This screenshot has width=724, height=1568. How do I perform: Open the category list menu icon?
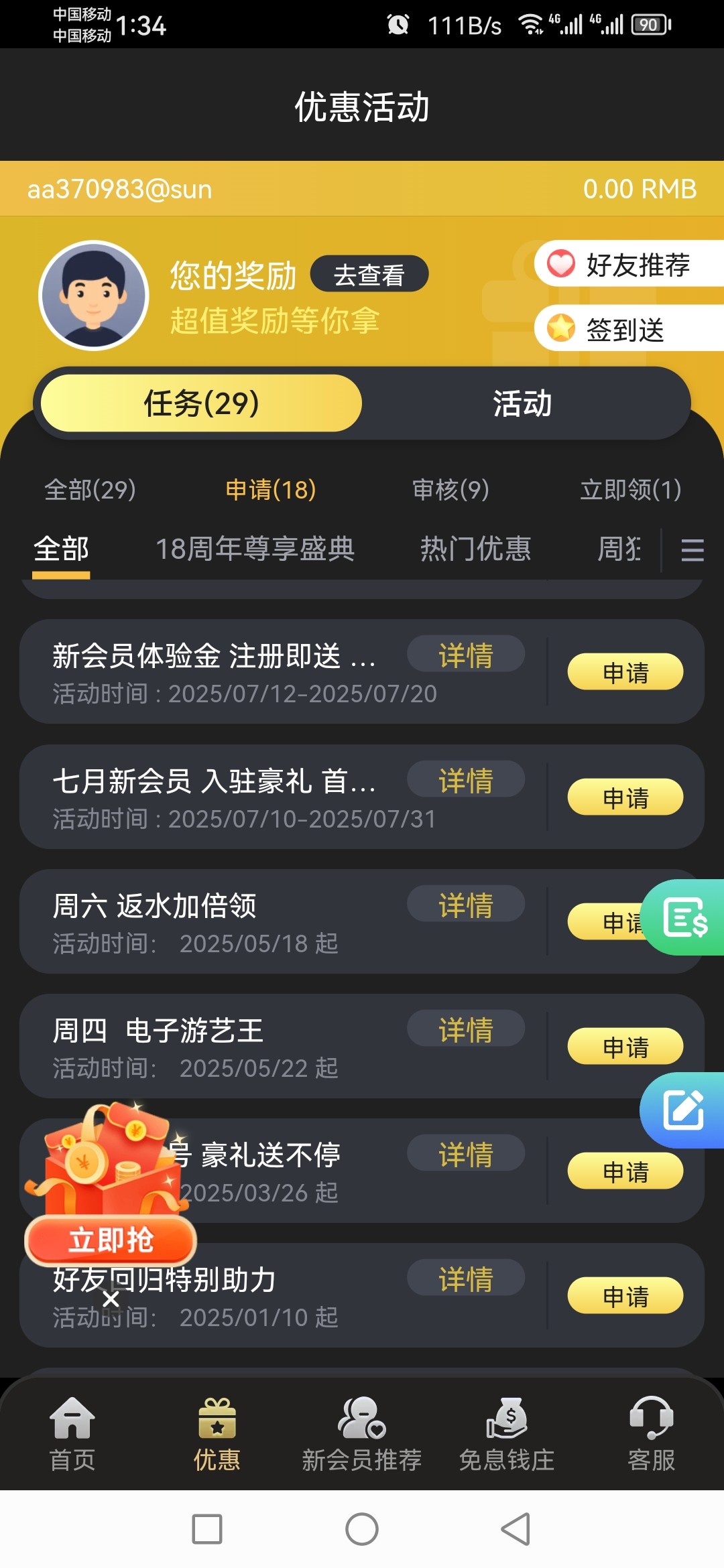point(692,550)
